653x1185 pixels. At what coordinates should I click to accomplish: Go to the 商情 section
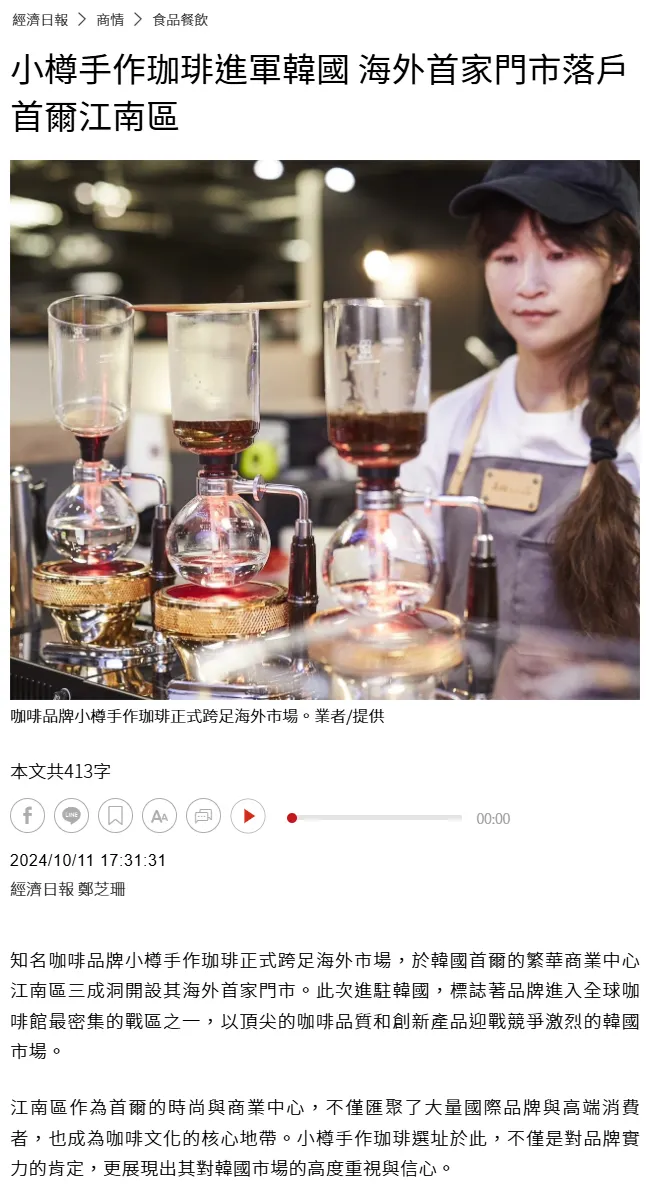tap(111, 20)
